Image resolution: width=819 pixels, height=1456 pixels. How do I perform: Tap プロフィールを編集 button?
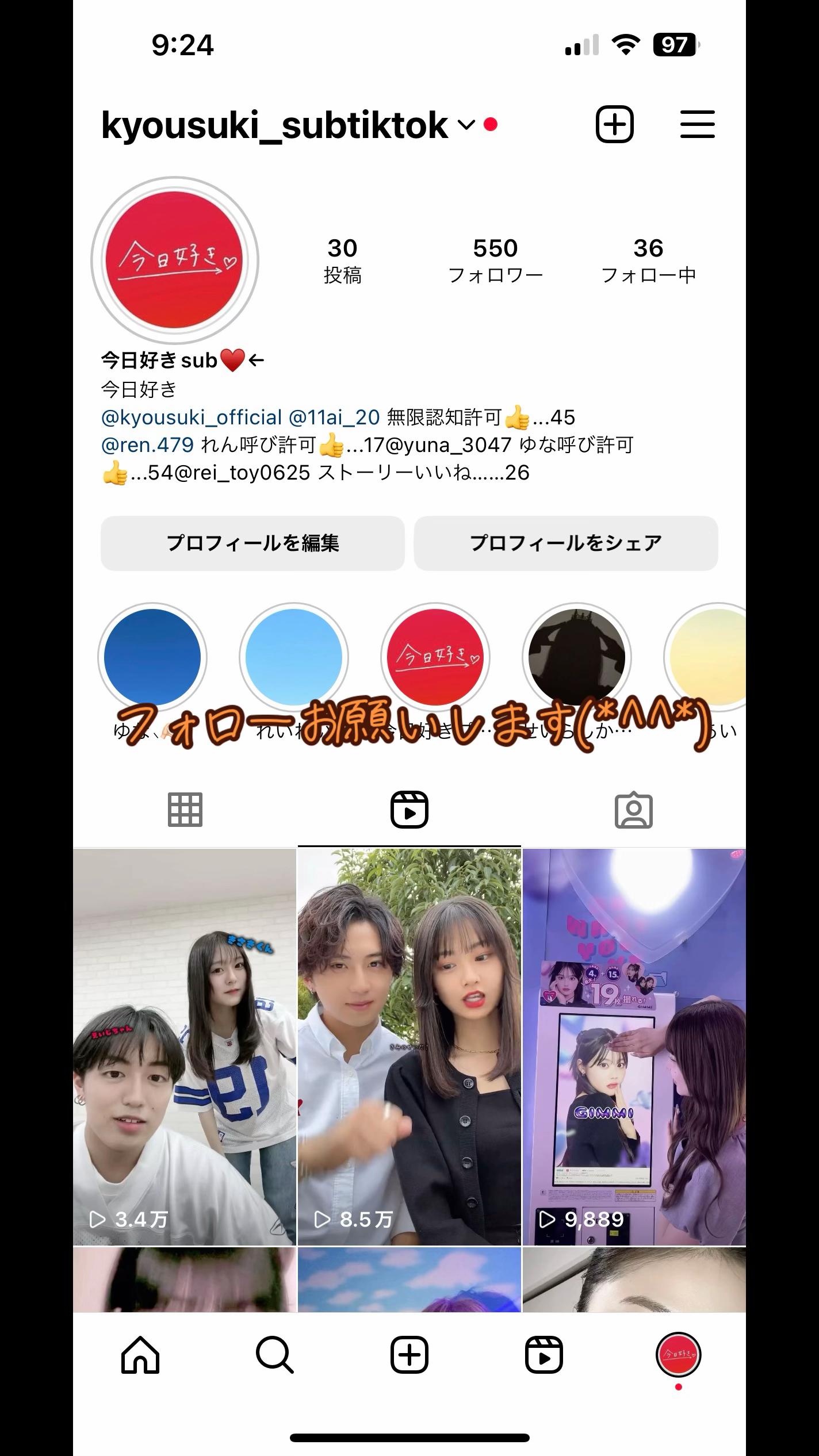click(x=252, y=543)
